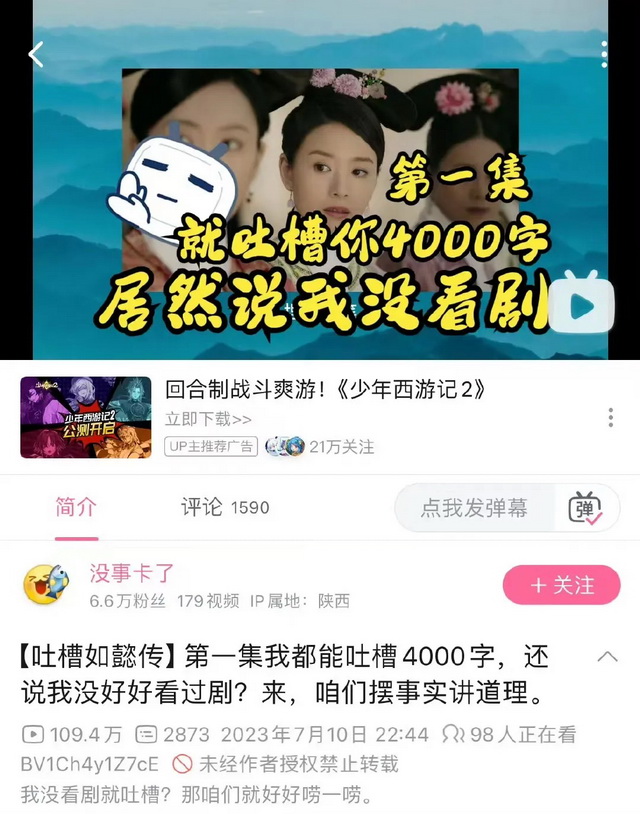Toggle the 弹 danmaku display switch

pos(585,508)
